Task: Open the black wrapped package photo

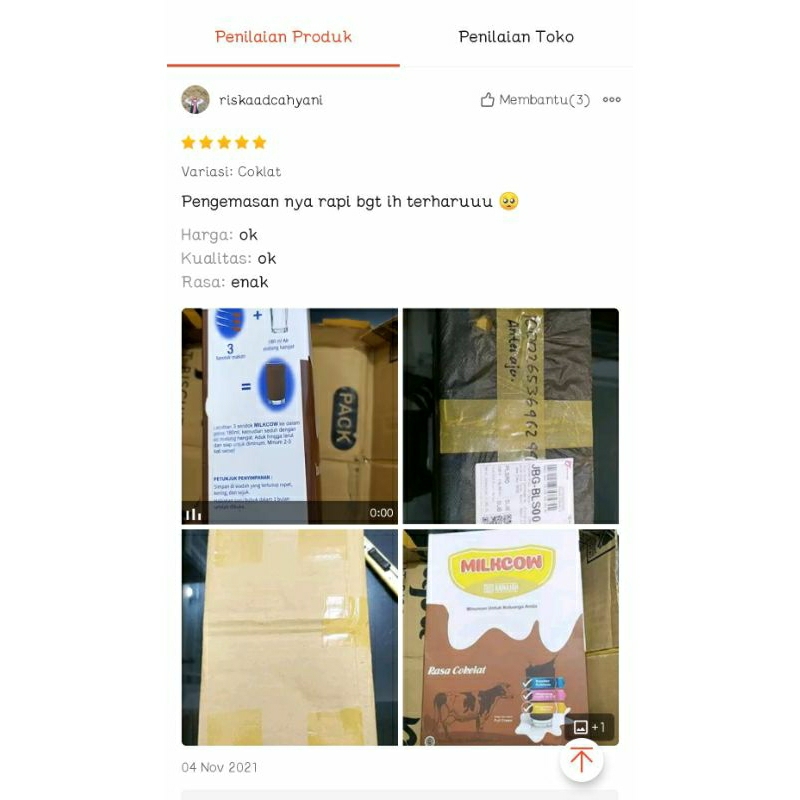Action: click(x=510, y=416)
